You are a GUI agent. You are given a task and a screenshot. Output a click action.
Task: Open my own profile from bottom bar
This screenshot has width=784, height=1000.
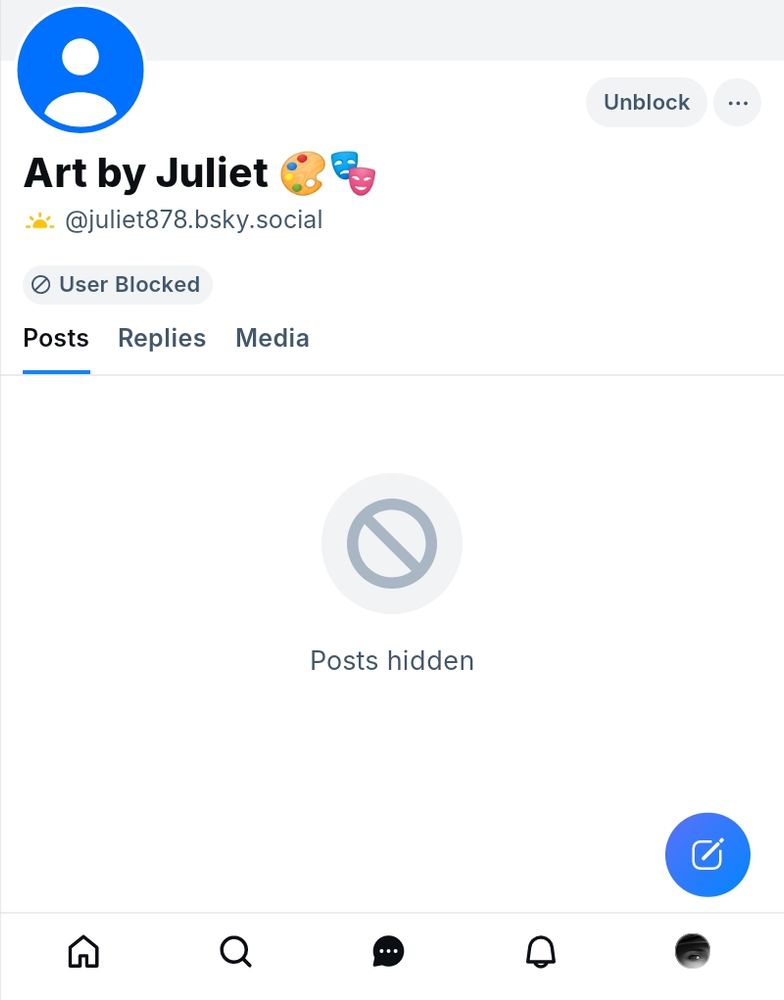click(692, 951)
